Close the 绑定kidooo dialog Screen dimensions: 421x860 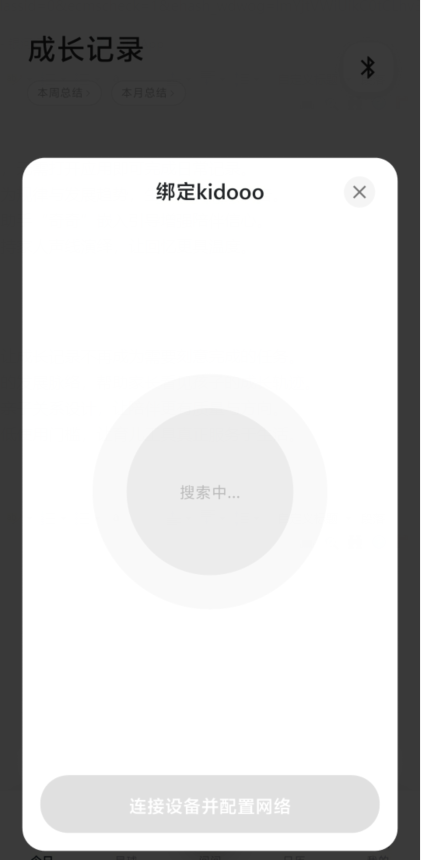coord(359,192)
